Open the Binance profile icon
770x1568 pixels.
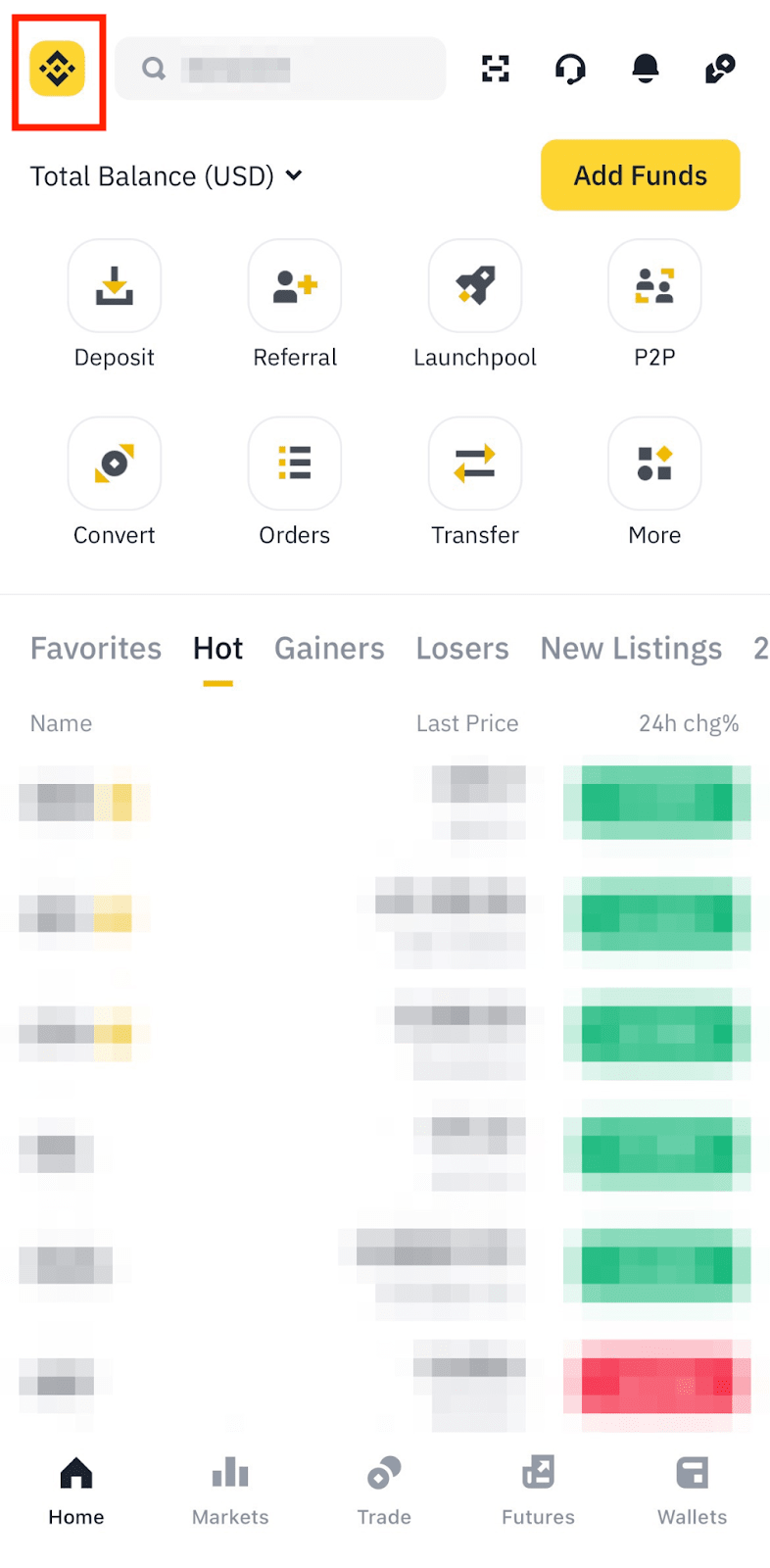click(57, 69)
